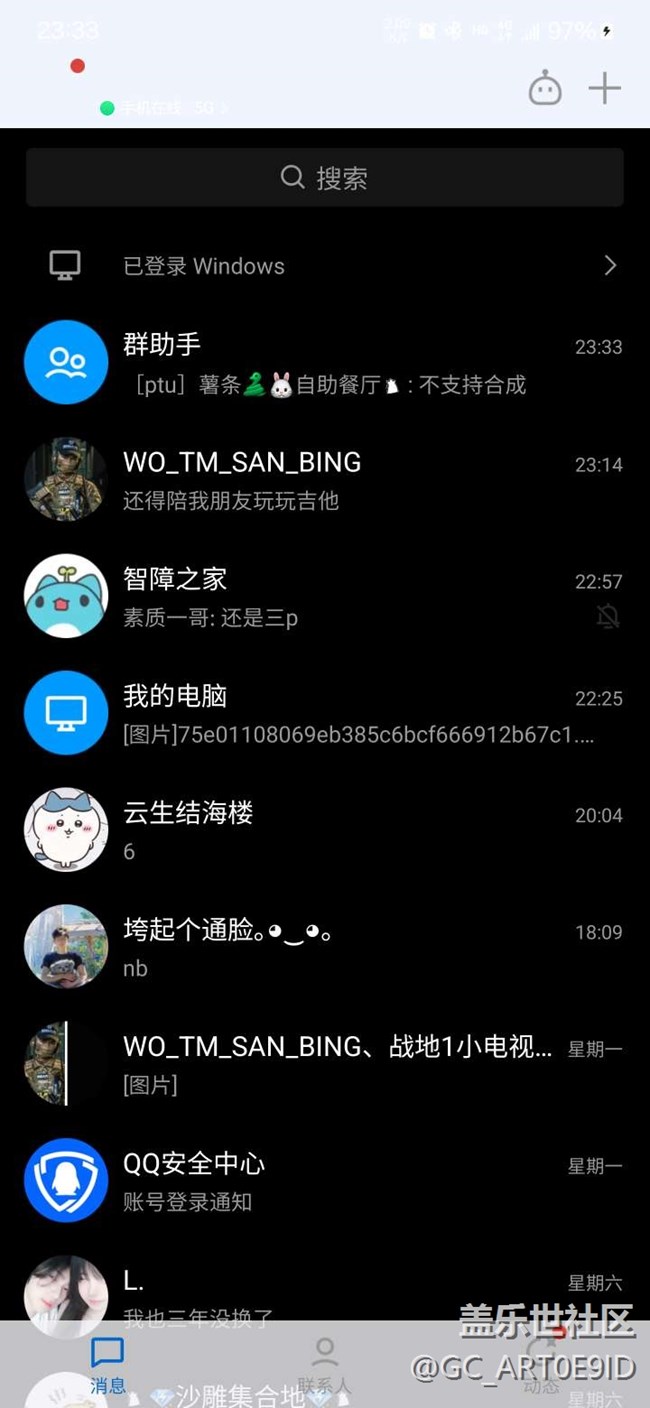Select the 消息 messages tab
This screenshot has height=1408, width=650.
tap(107, 1365)
